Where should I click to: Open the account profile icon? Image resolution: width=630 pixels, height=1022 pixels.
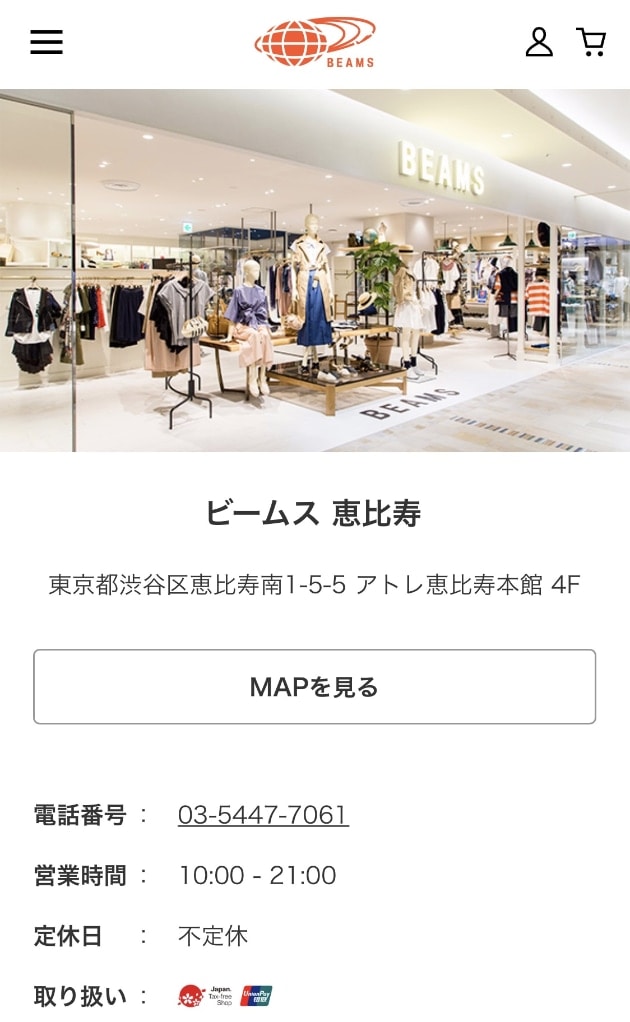point(539,42)
